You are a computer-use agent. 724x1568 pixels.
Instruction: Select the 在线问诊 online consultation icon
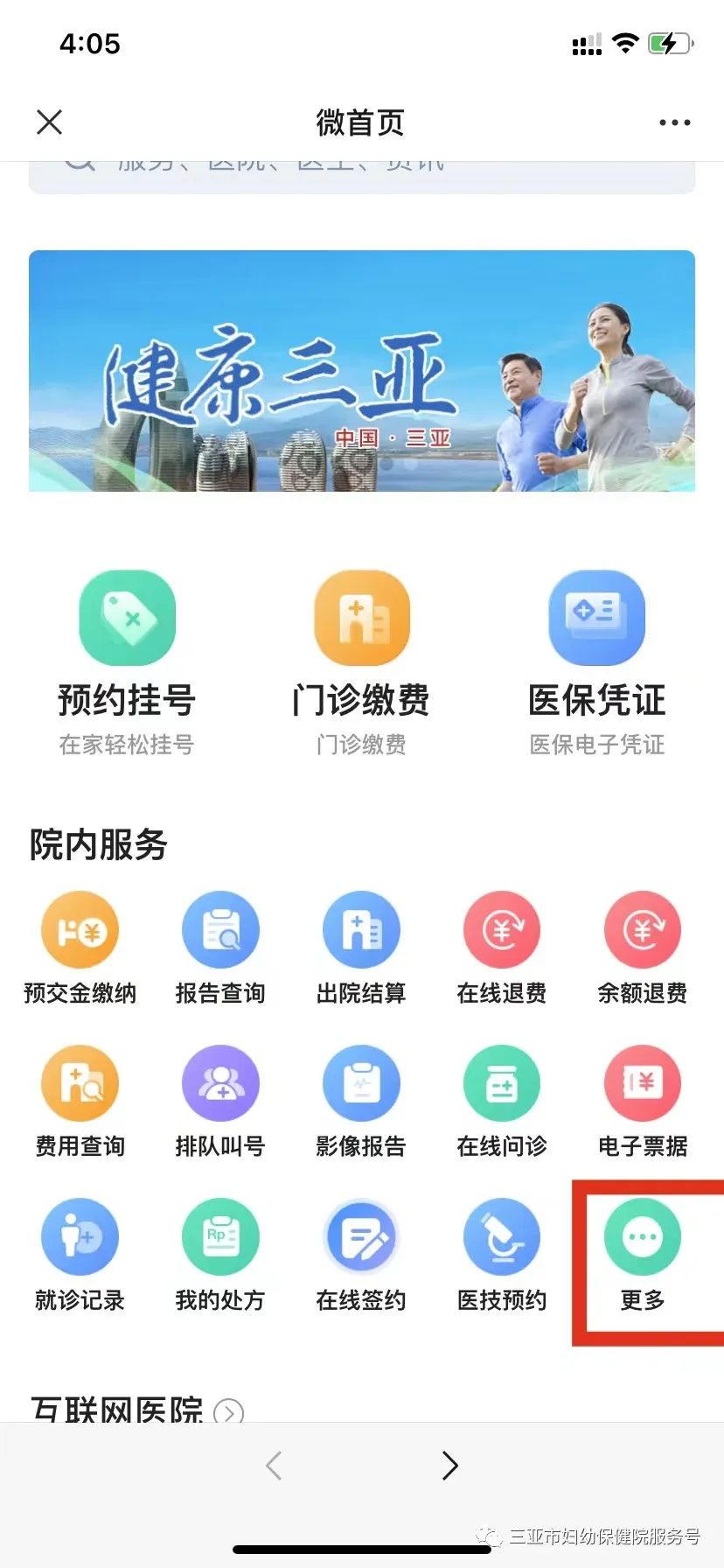[502, 1083]
